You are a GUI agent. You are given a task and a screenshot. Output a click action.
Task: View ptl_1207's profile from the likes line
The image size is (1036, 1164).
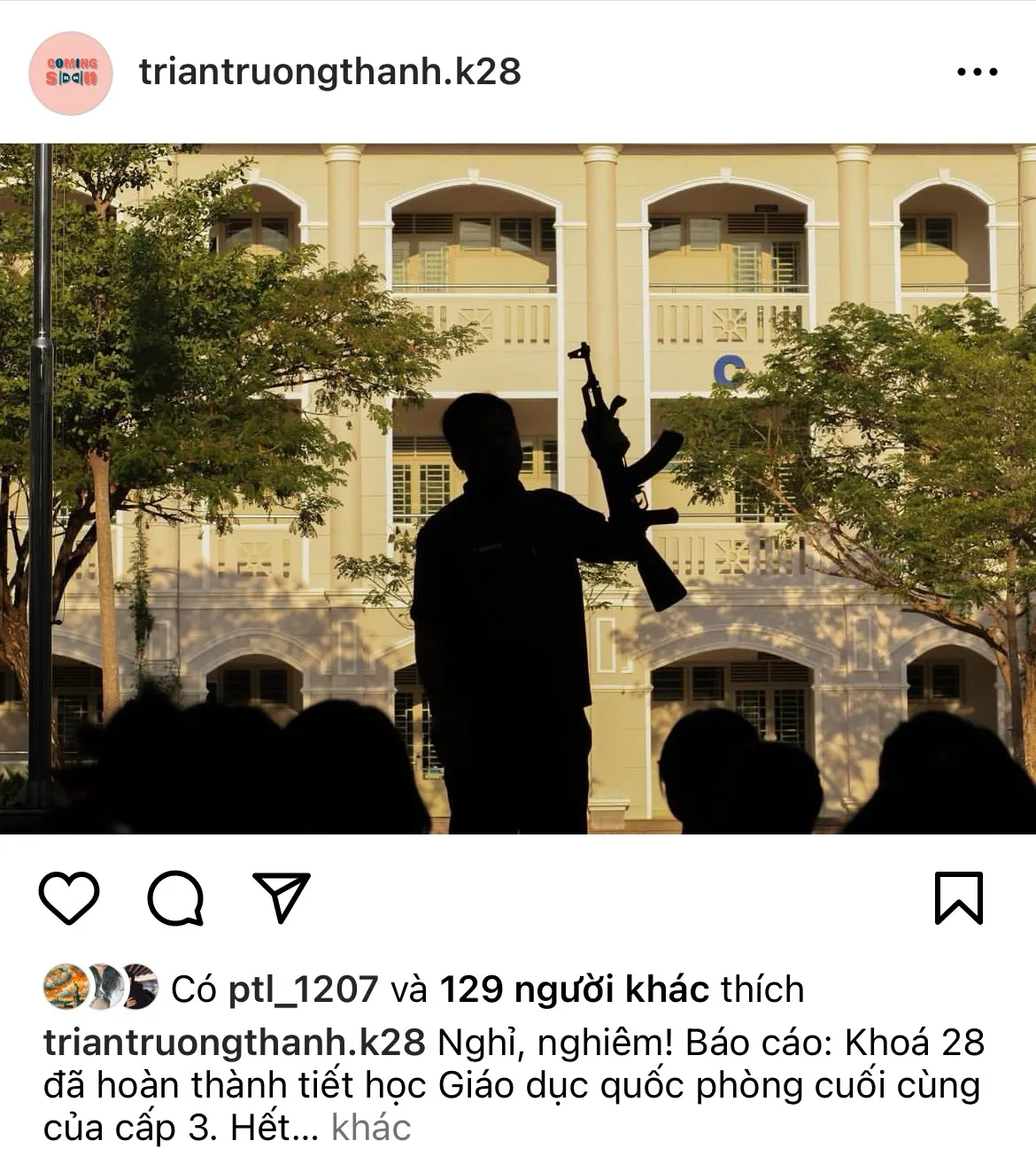(x=303, y=989)
